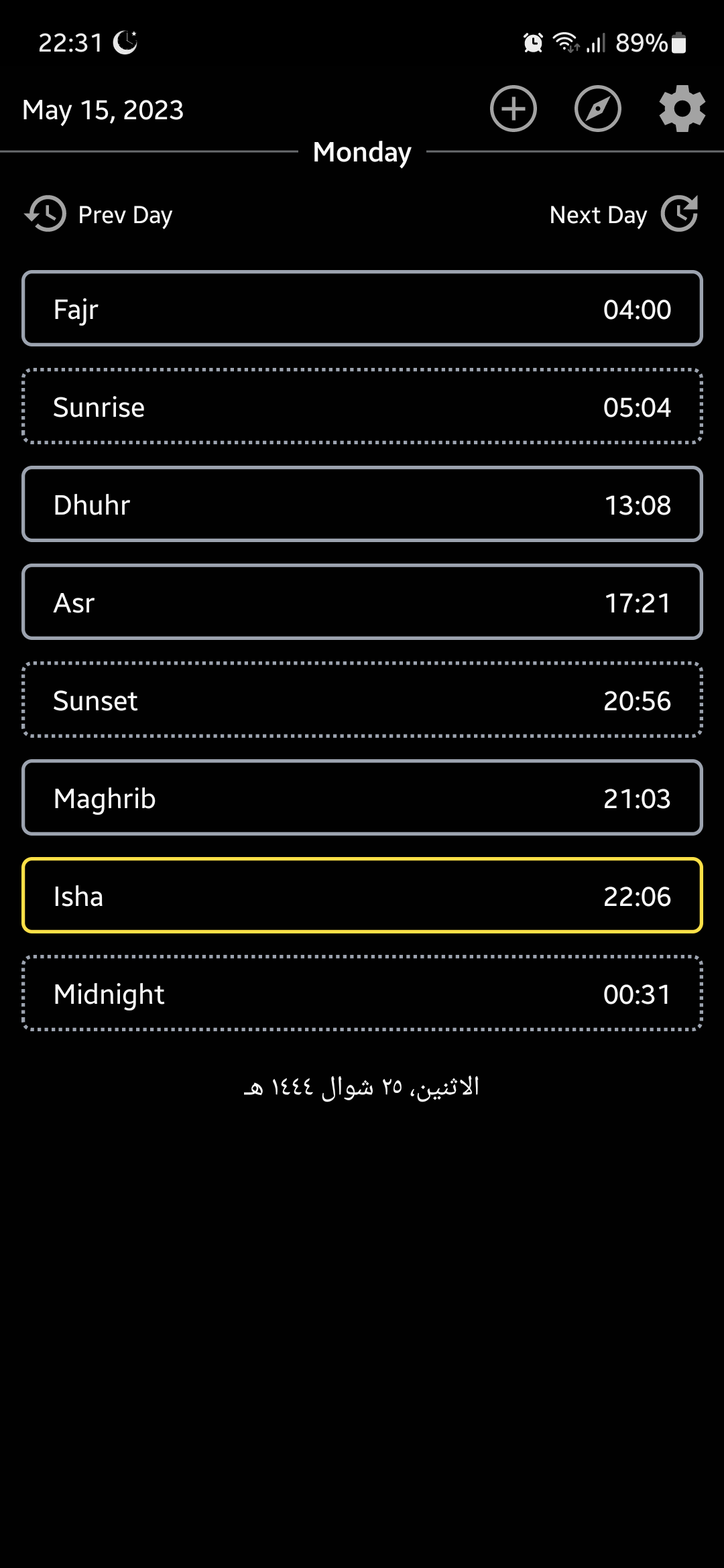Open the date May 15, 2023 selector
724x1568 pixels.
coord(102,109)
